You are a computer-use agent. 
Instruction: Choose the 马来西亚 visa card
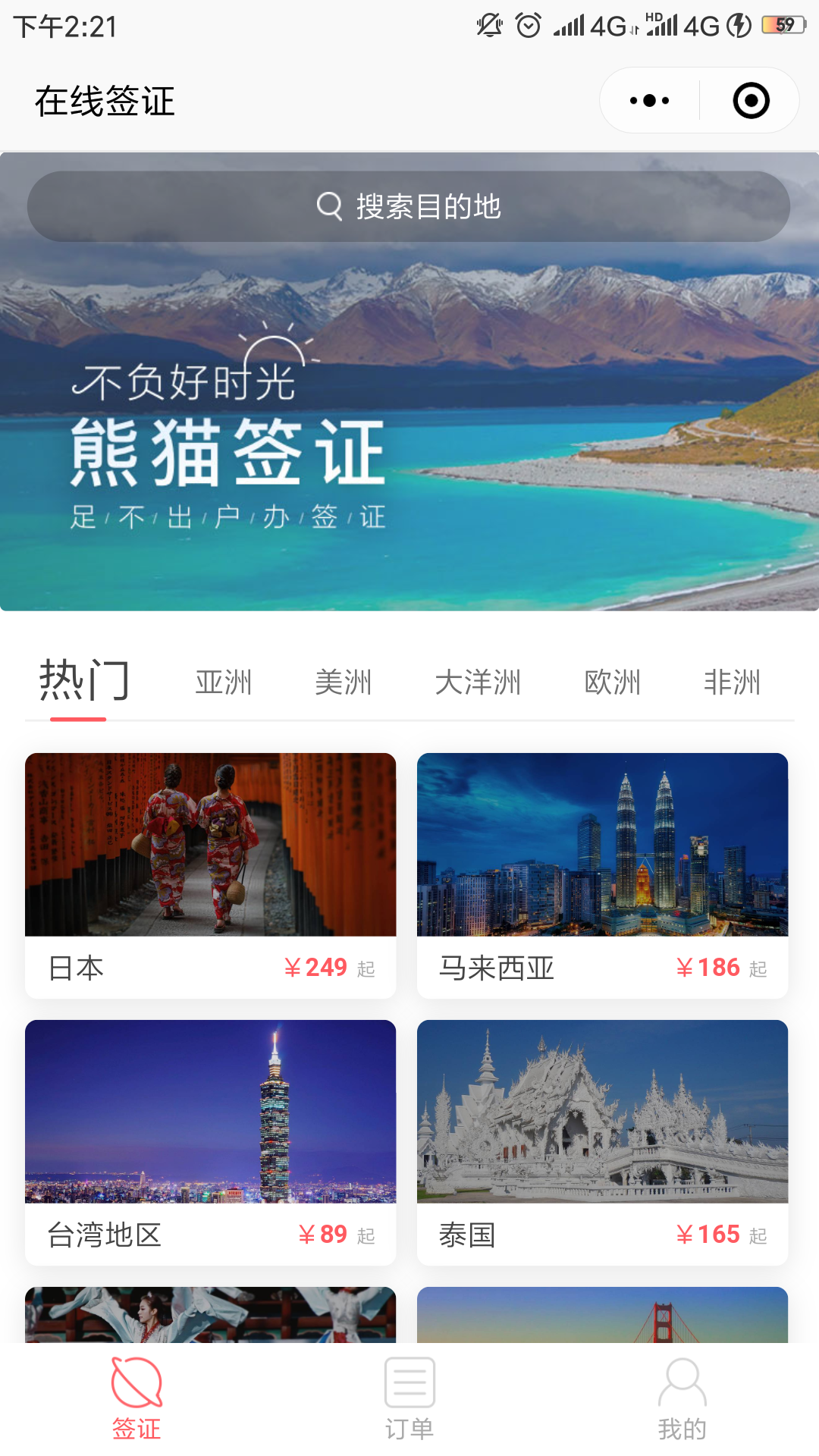click(602, 875)
